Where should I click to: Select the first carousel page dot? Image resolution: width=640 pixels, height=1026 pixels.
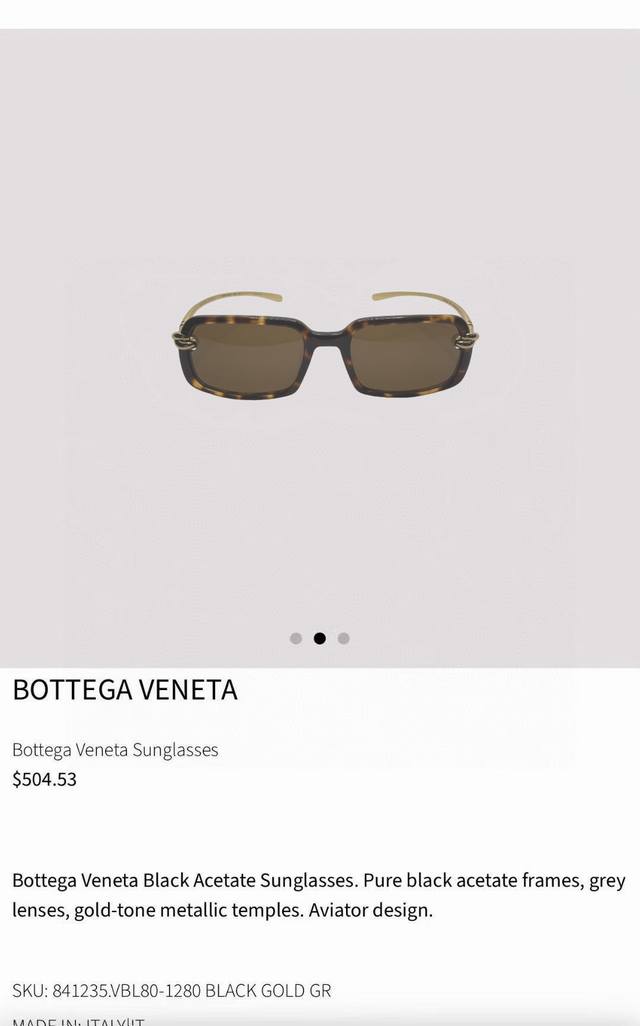coord(296,638)
